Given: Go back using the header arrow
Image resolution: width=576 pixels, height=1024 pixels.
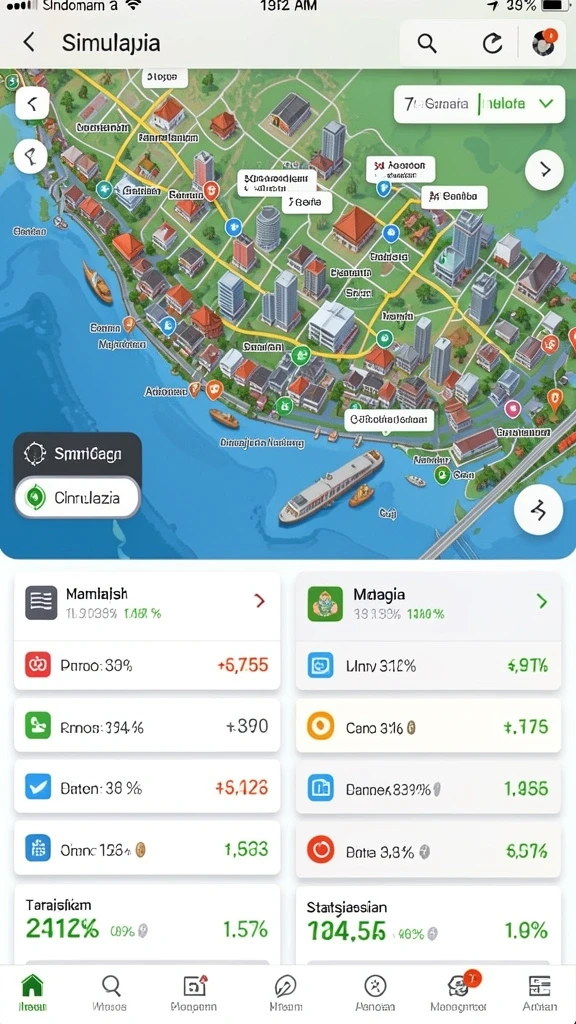Looking at the screenshot, I should [28, 42].
